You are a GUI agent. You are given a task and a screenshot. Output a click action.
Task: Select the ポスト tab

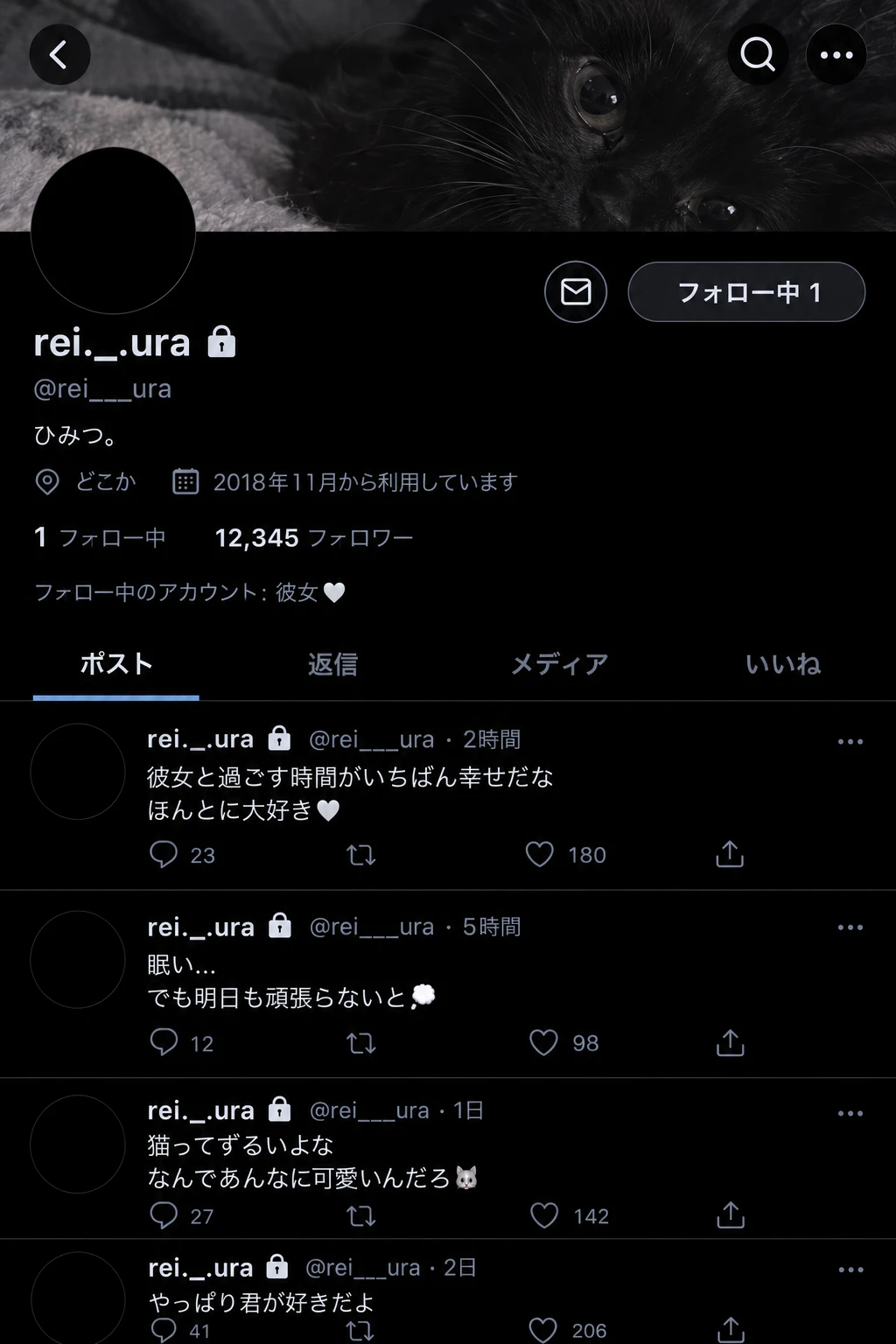tap(116, 664)
